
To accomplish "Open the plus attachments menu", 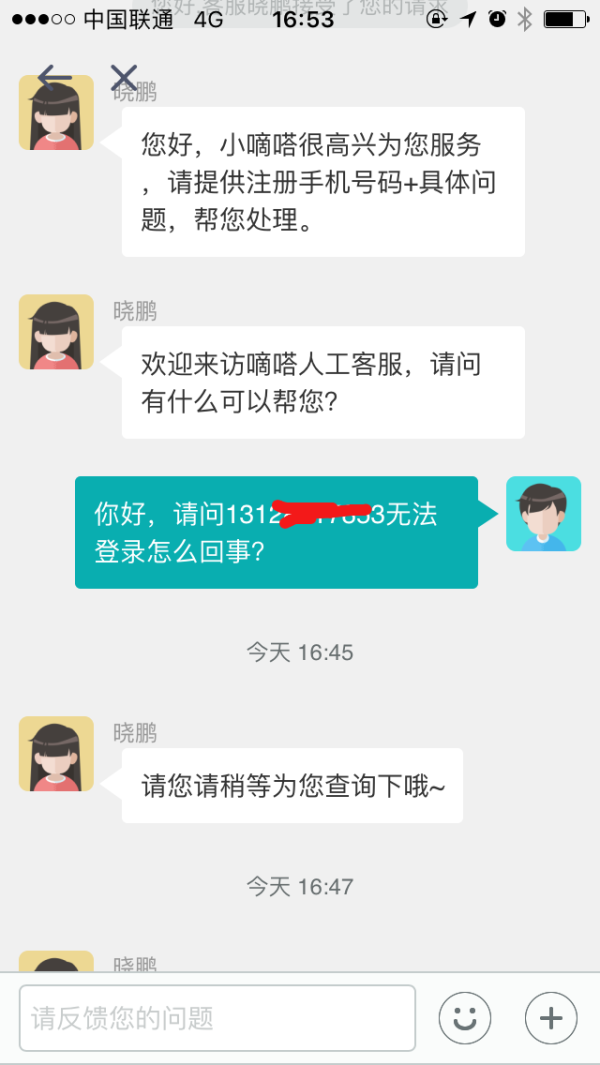I will [551, 1018].
